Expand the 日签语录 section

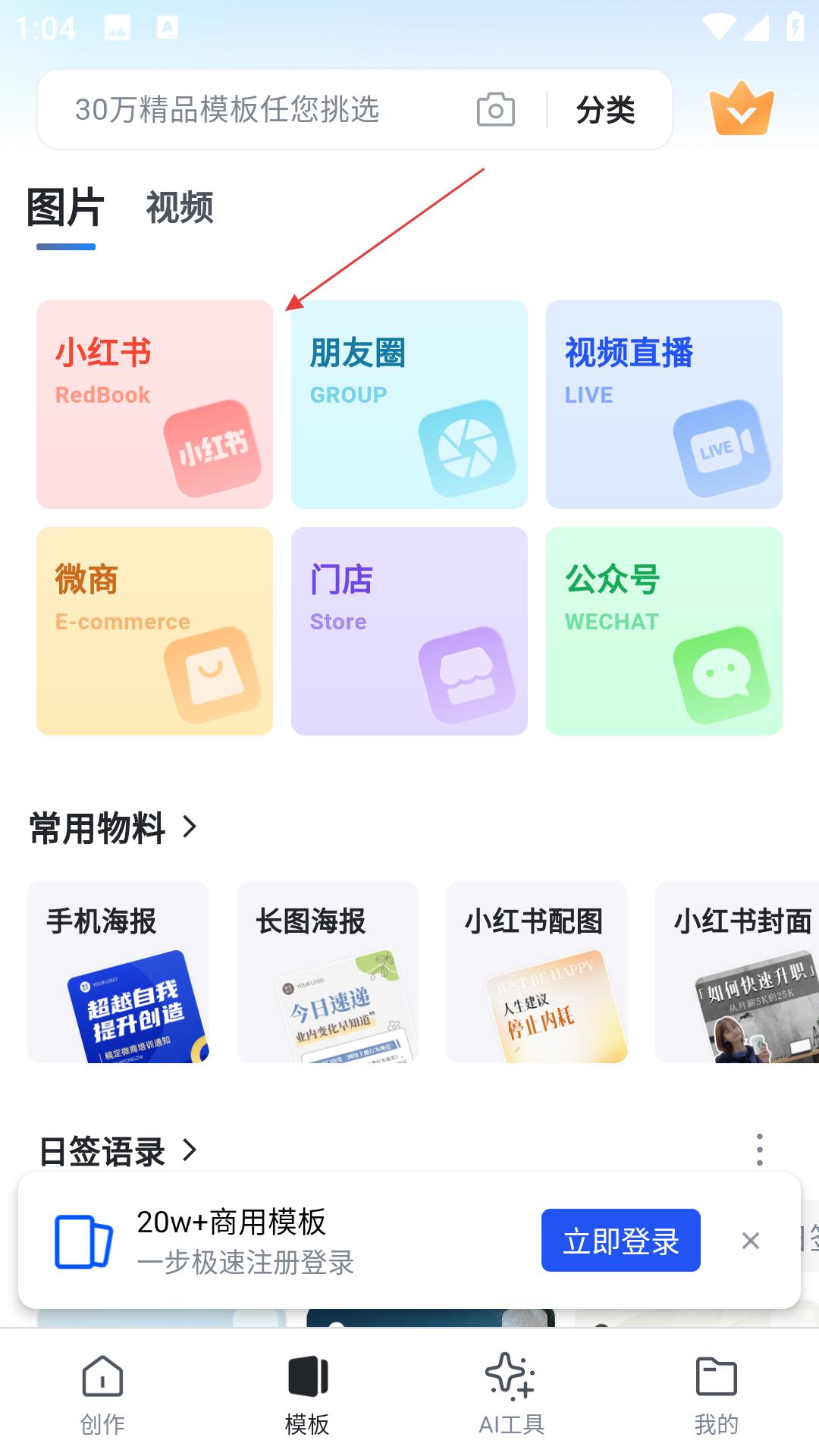118,1151
